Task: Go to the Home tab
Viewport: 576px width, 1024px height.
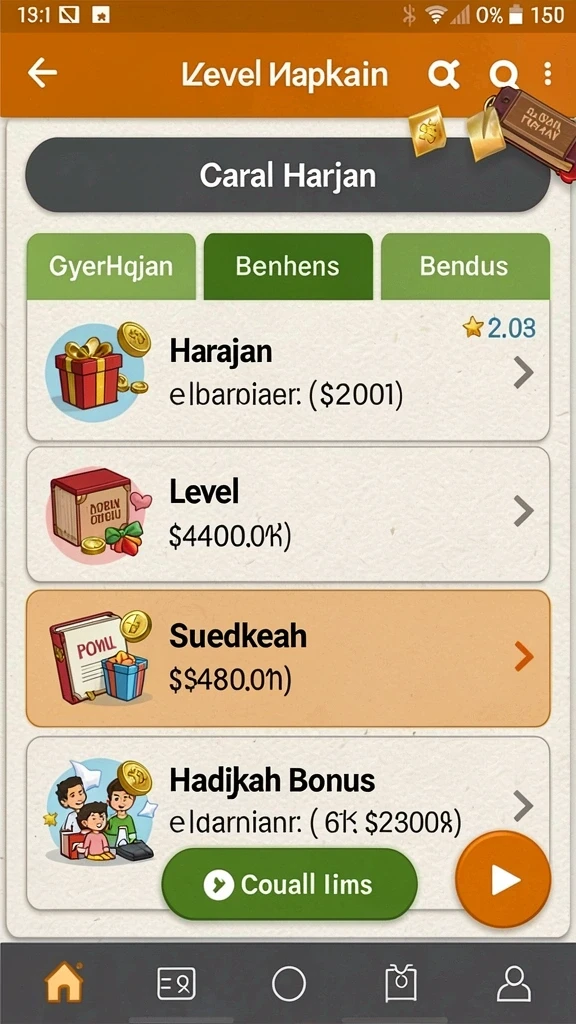Action: click(x=64, y=983)
